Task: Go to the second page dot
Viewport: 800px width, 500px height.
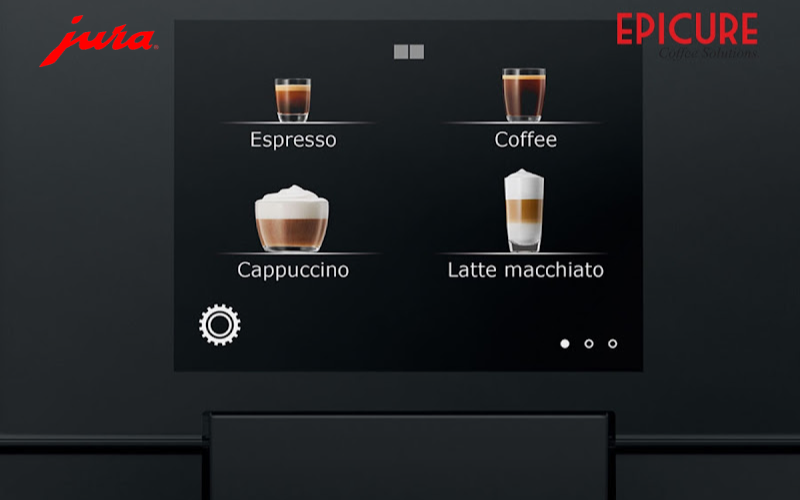Action: point(589,344)
